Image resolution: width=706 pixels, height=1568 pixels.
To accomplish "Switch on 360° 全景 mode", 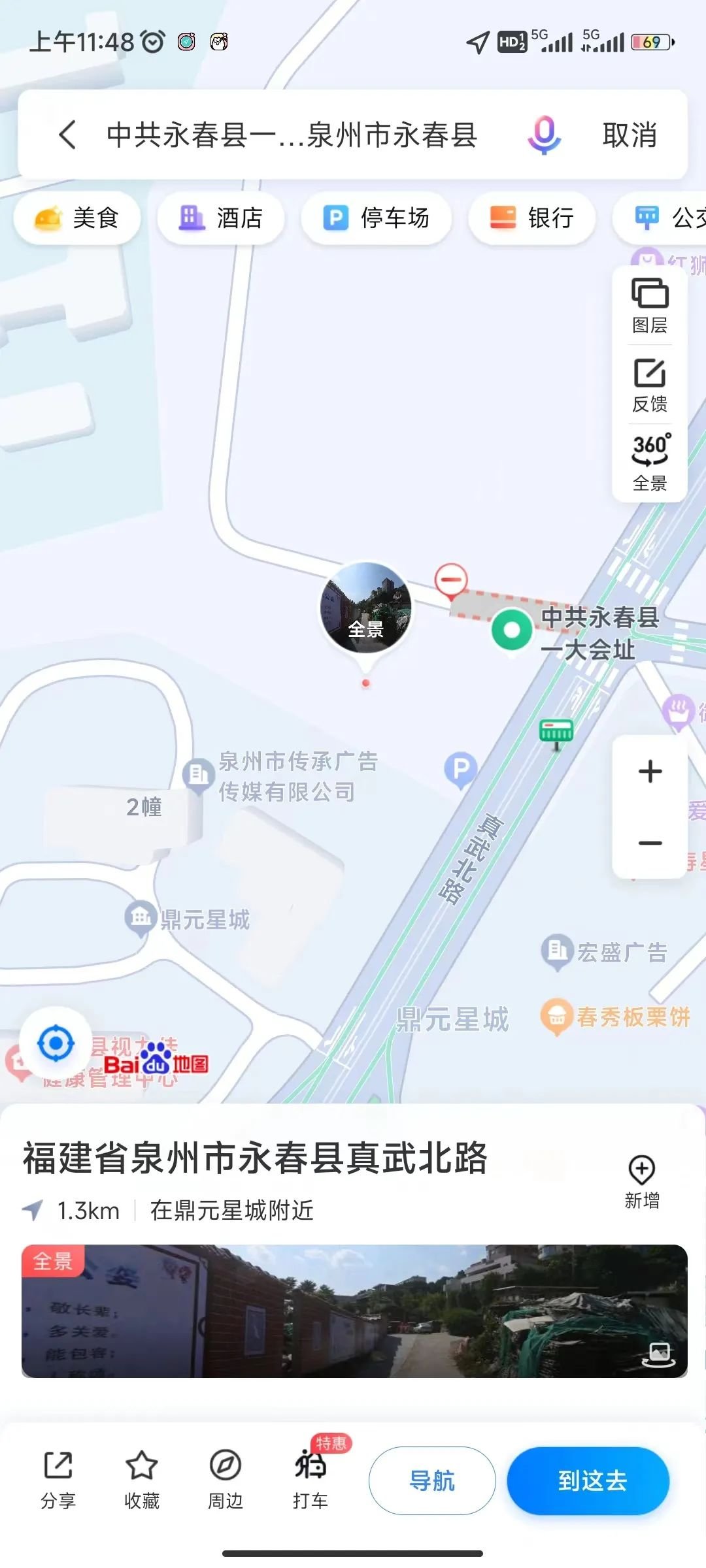I will click(650, 463).
